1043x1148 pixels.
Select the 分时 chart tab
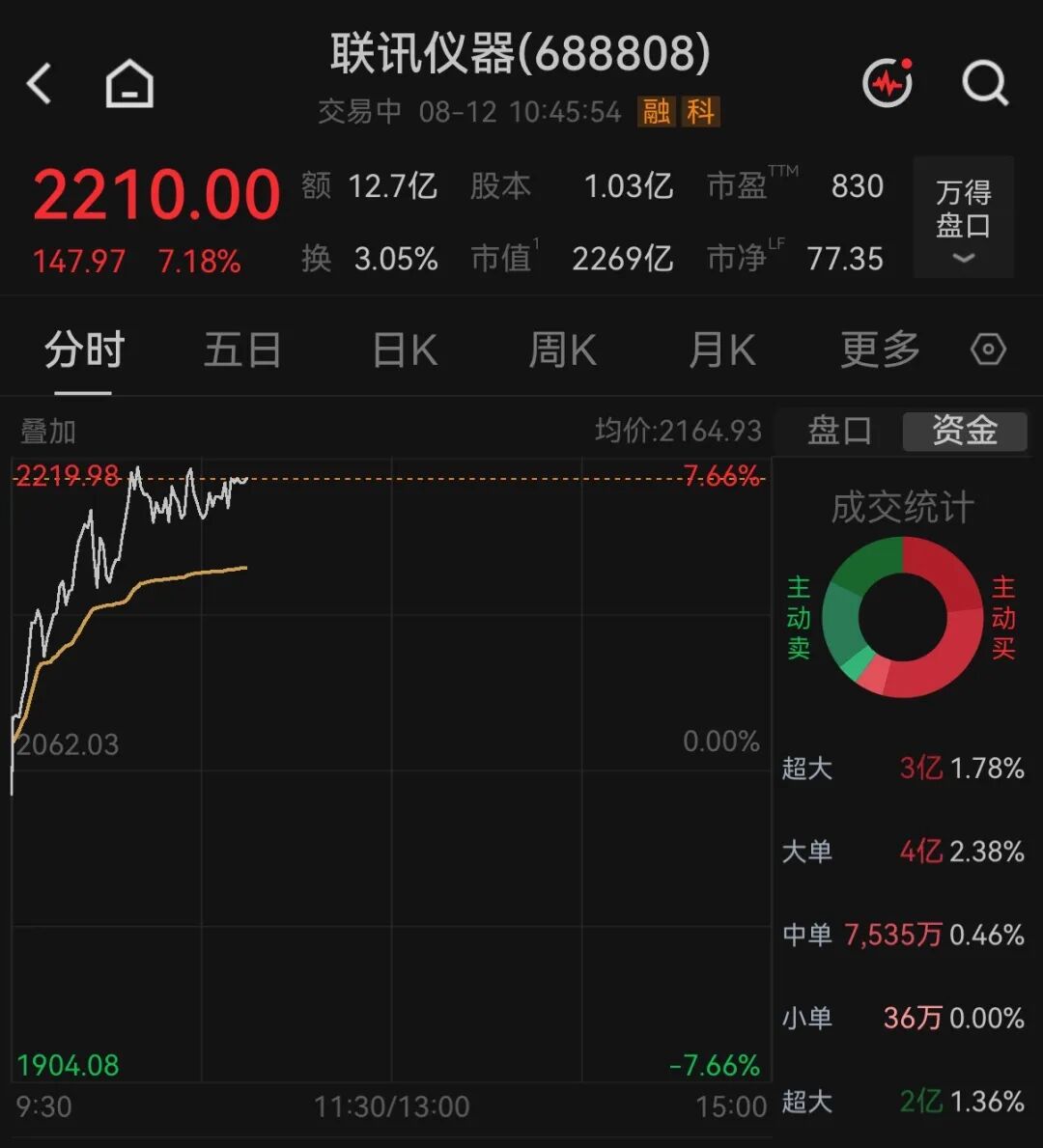point(84,350)
